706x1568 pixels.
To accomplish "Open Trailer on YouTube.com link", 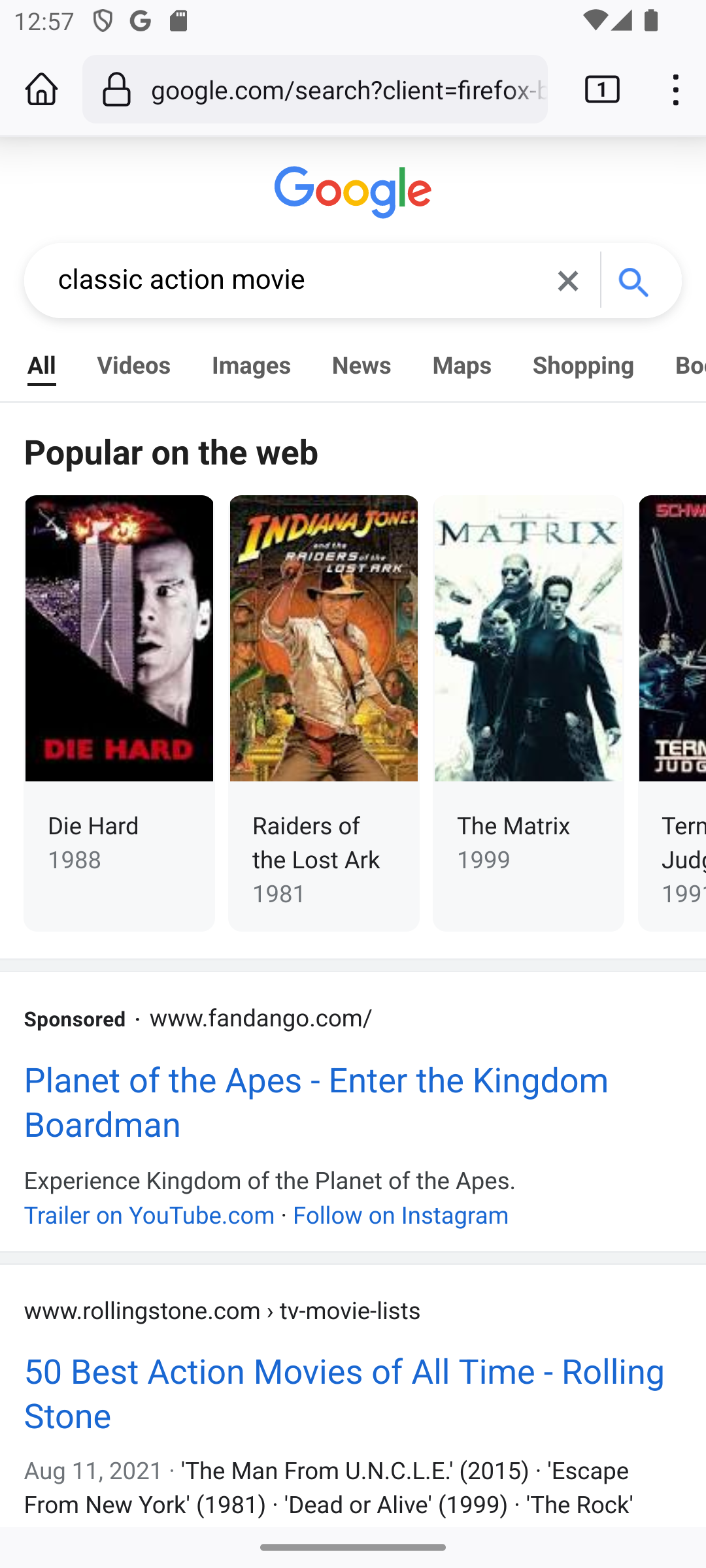I will coord(150,1216).
